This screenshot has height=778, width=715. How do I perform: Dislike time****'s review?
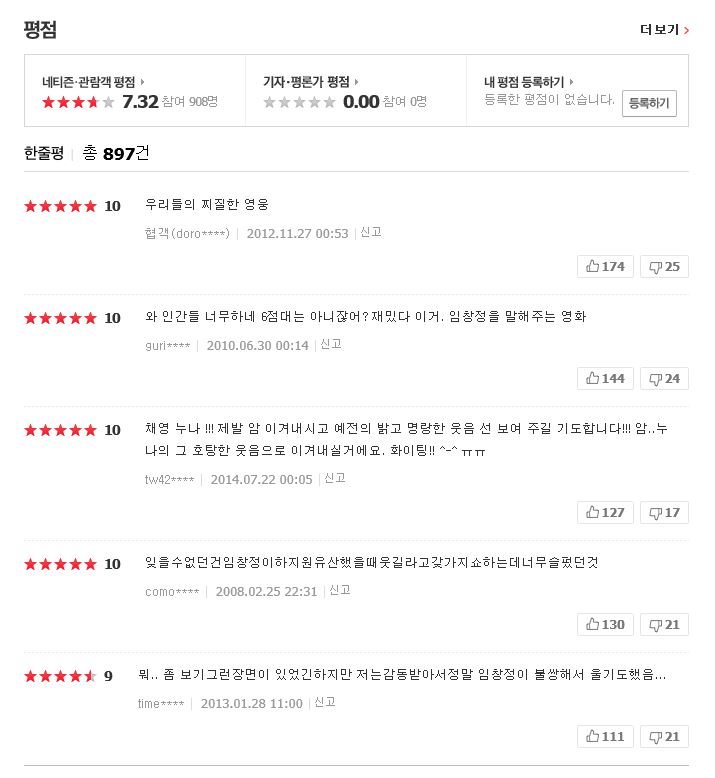click(x=664, y=737)
